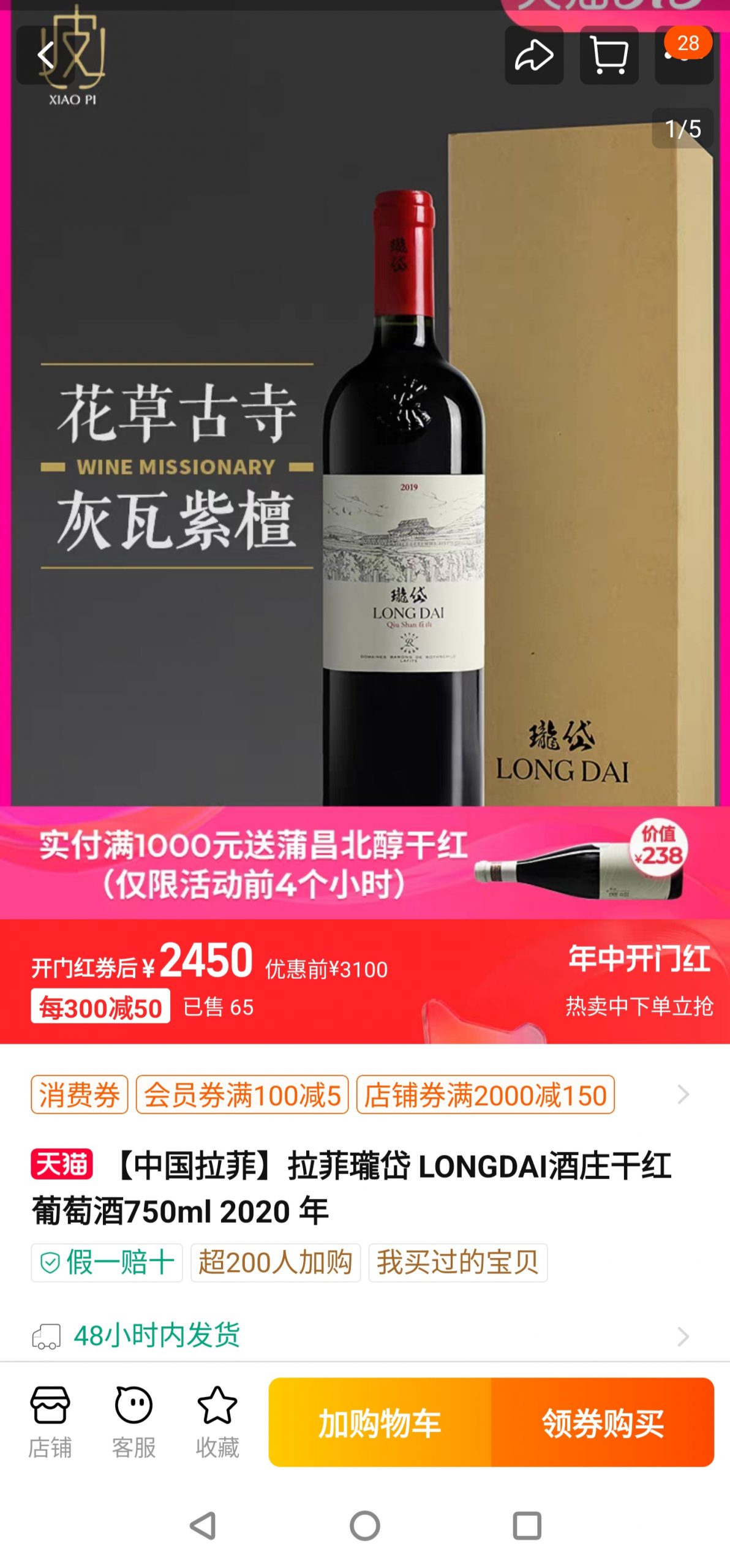The image size is (730, 1568).
Task: Open system recent apps
Action: tap(527, 1525)
